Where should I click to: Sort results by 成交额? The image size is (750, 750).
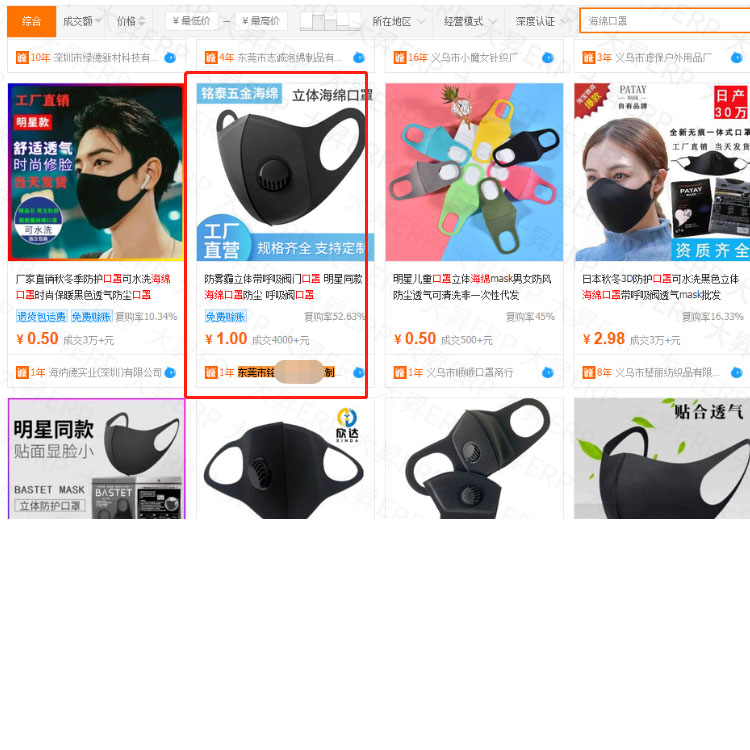(x=81, y=21)
